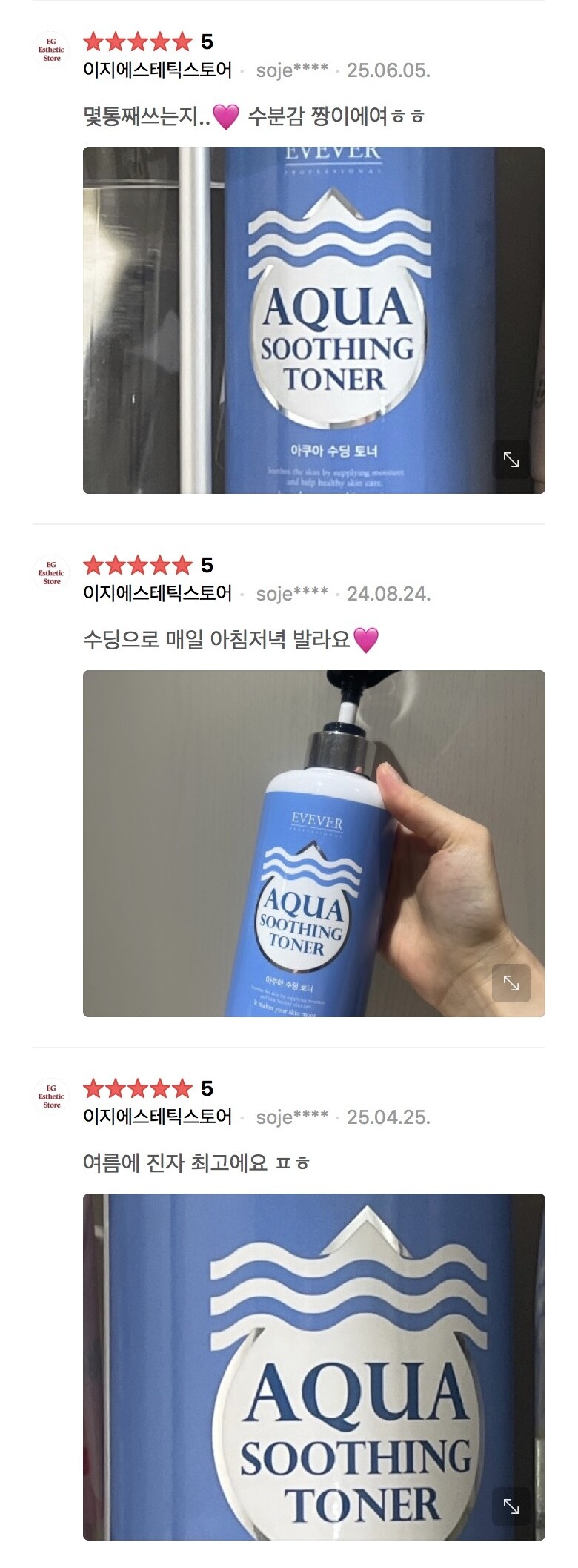Open the toner photo under 수분감 짱이에여 review

(x=313, y=320)
